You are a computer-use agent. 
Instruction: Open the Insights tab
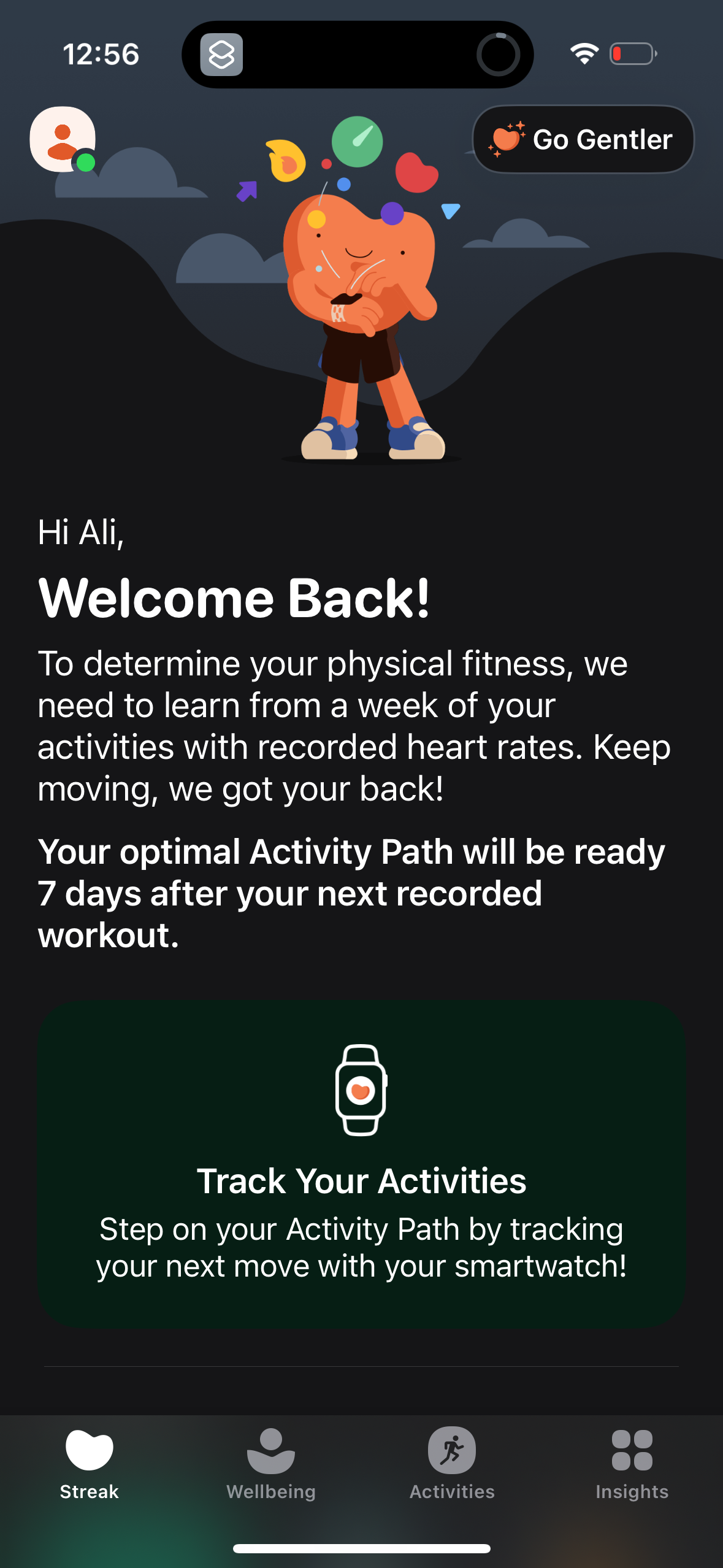[x=632, y=1464]
